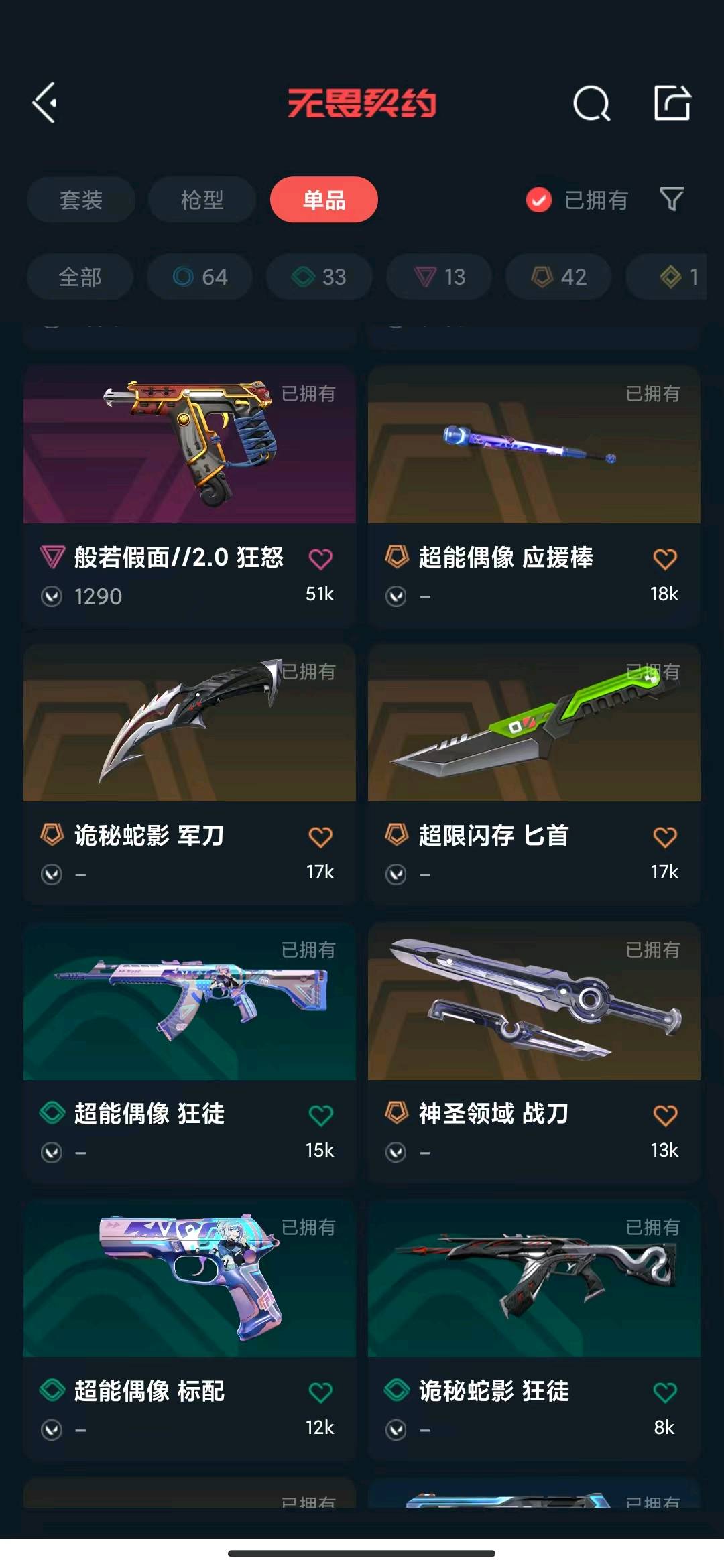Open the 诡秘蛇影 军刀 card
Image resolution: width=724 pixels, height=1568 pixels.
pos(190,774)
